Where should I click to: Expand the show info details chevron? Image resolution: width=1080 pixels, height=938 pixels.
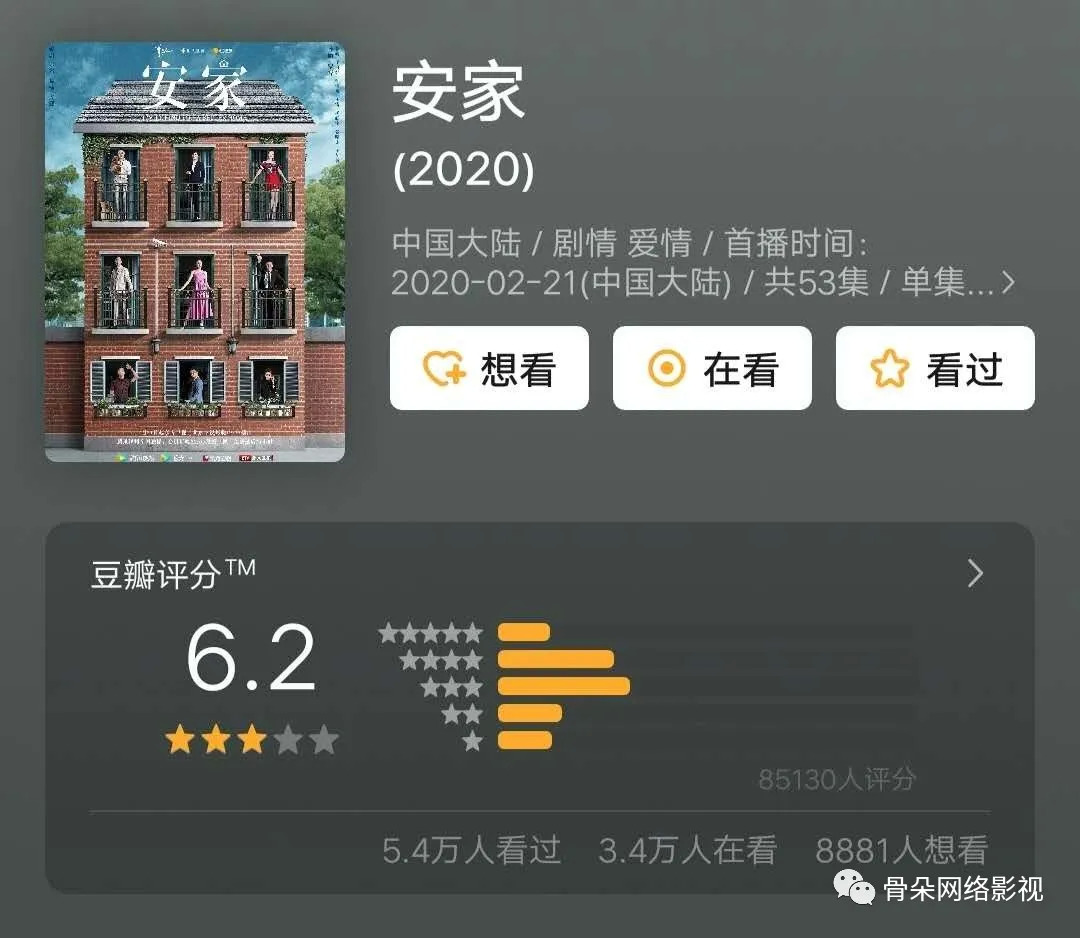tap(1008, 283)
